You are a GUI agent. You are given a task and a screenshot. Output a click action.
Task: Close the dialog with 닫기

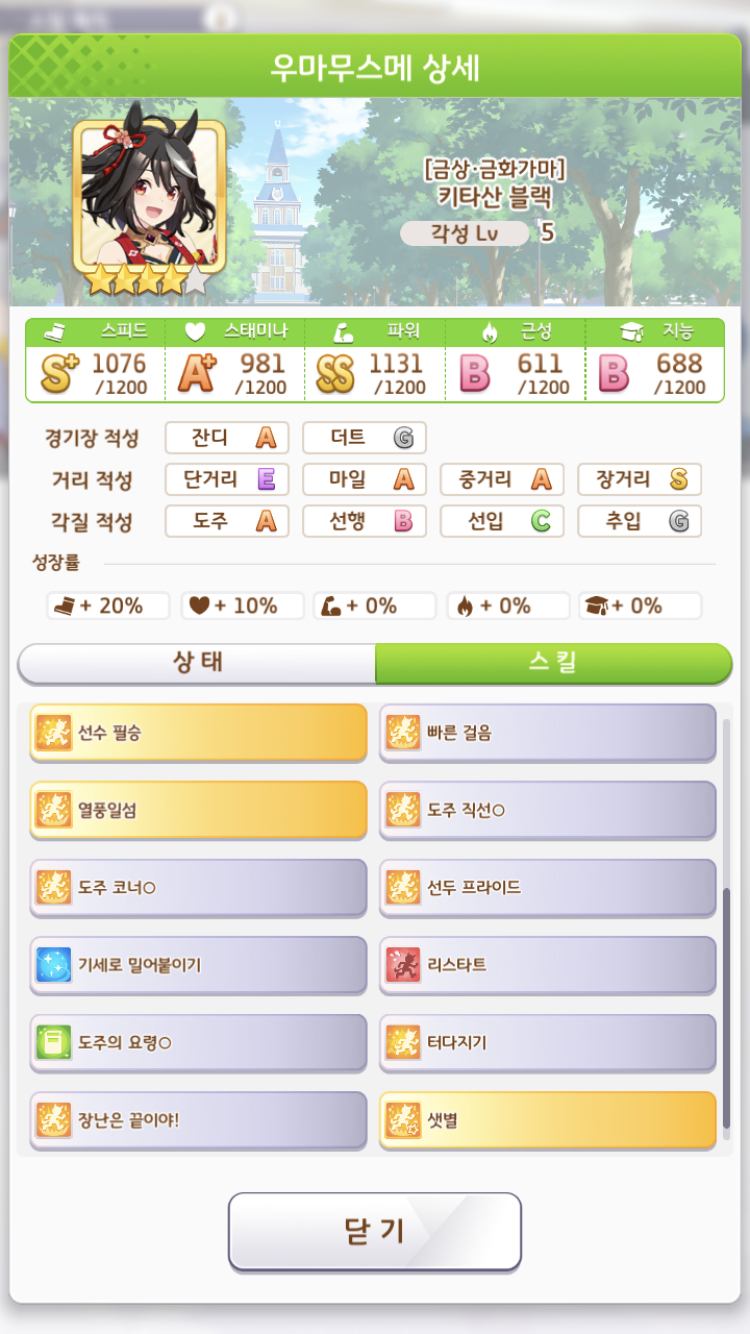click(375, 1231)
